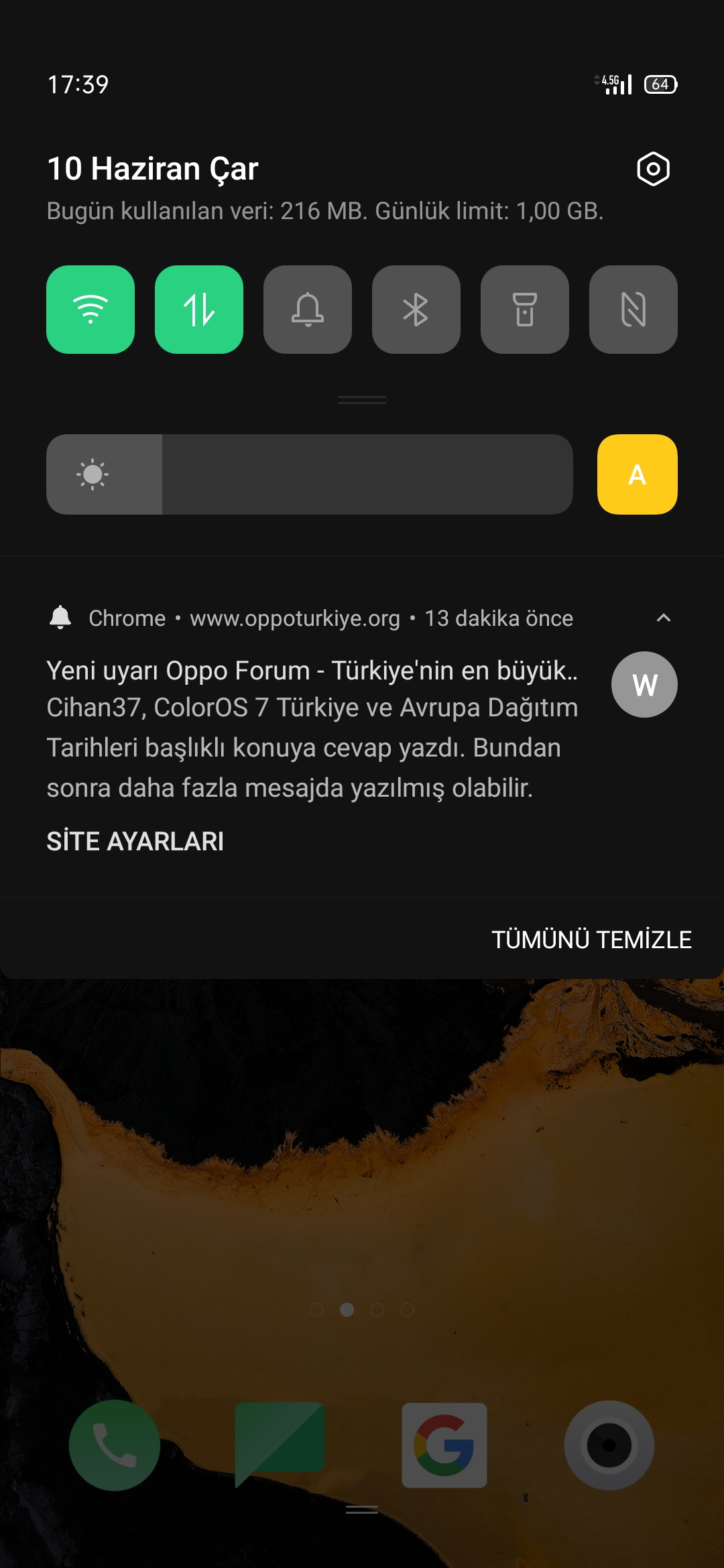Viewport: 724px width, 1568px height.
Task: Turn off the Wi-Fi toggle
Action: pos(90,310)
